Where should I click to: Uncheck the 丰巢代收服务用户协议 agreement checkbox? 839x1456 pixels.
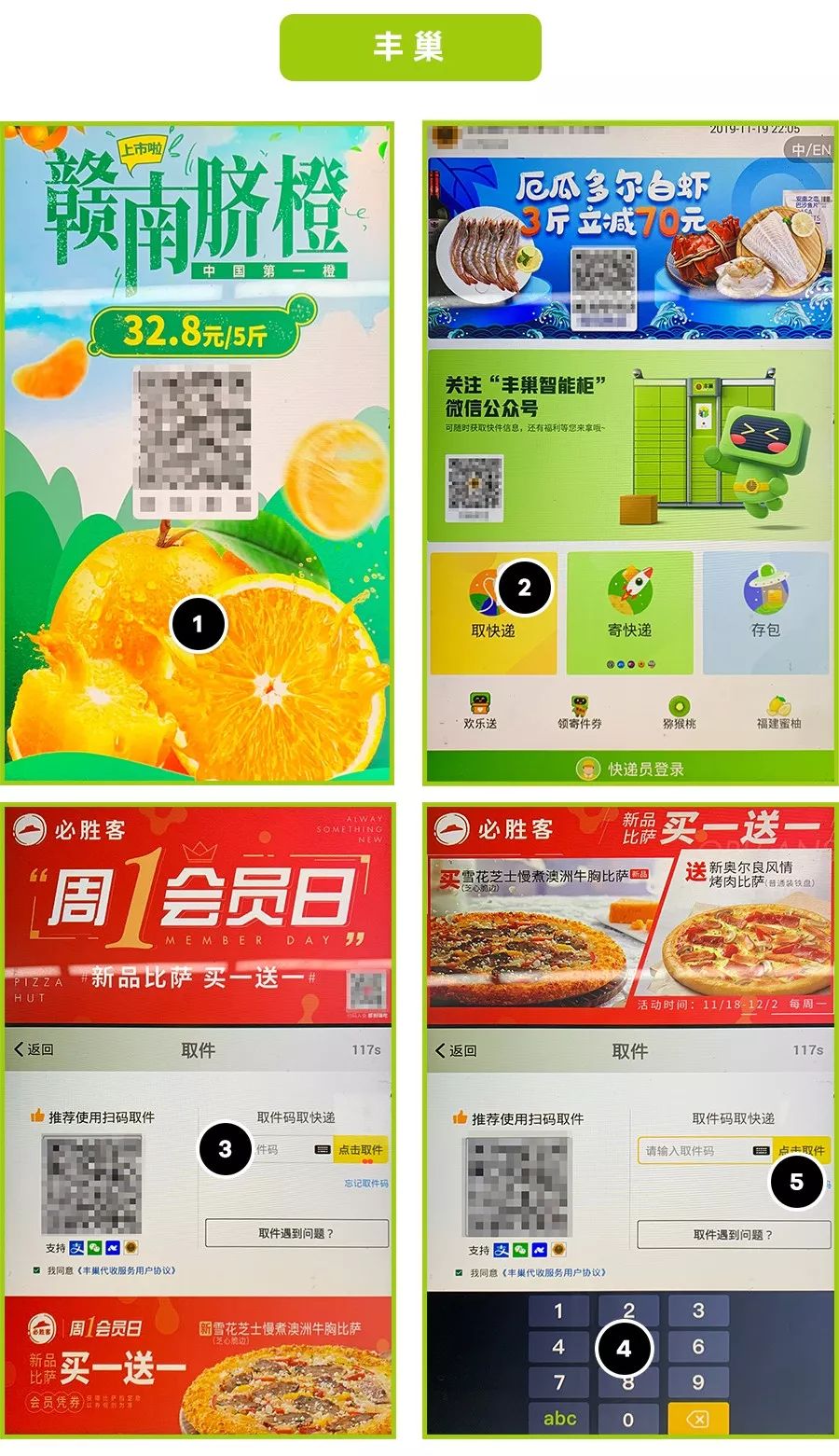[34, 1269]
